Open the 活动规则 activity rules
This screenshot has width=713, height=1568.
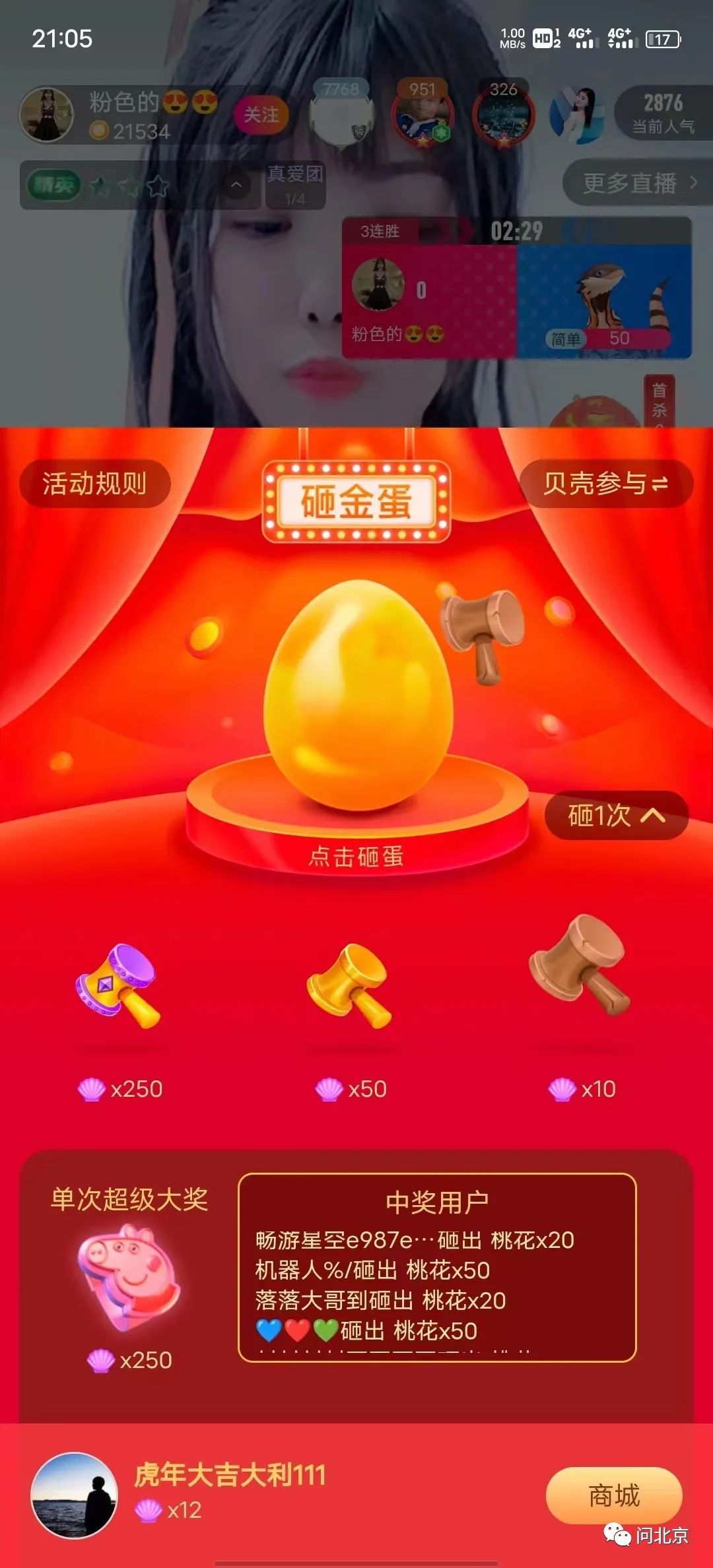pos(94,484)
